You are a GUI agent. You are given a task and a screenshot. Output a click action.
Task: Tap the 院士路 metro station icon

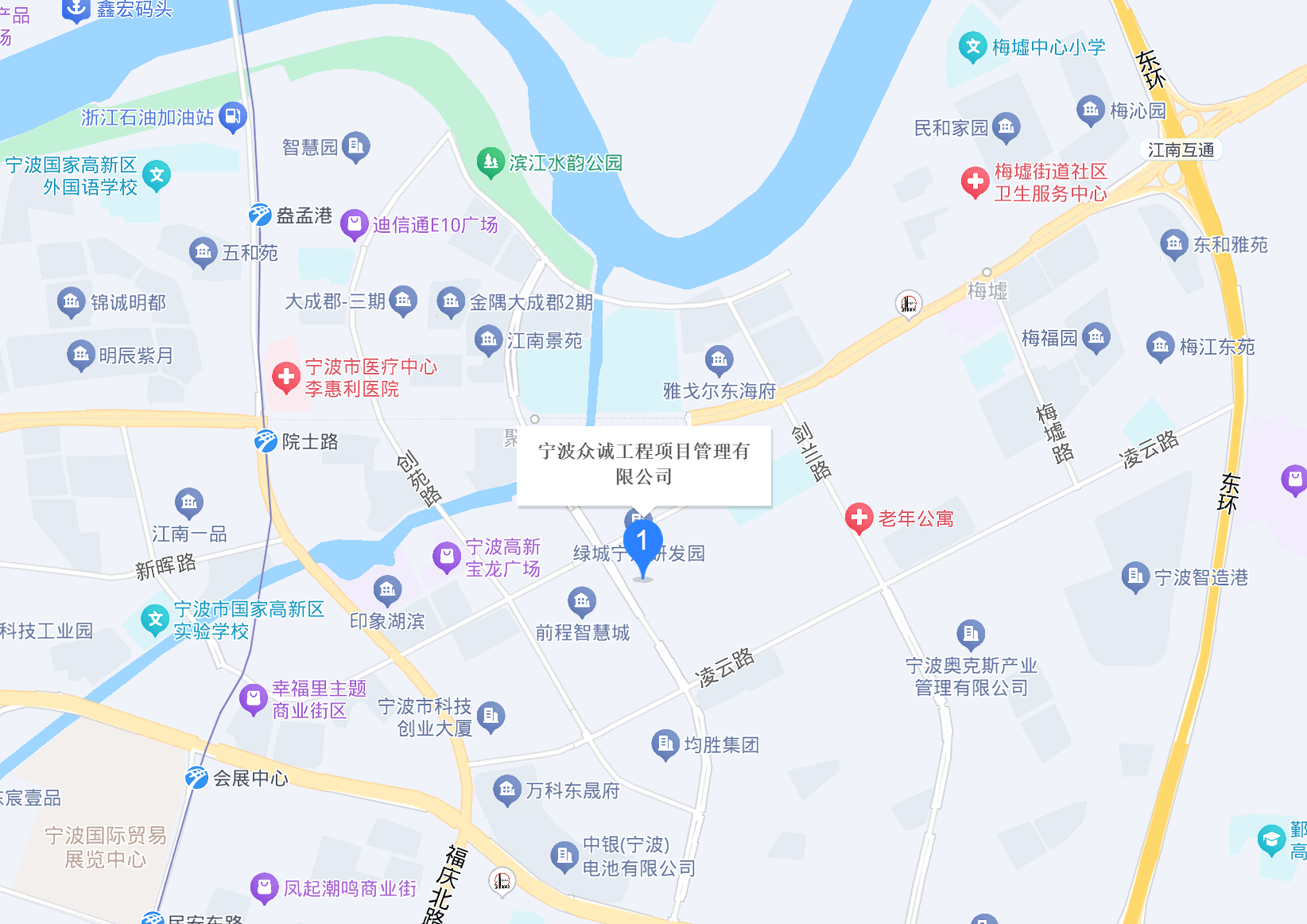266,441
